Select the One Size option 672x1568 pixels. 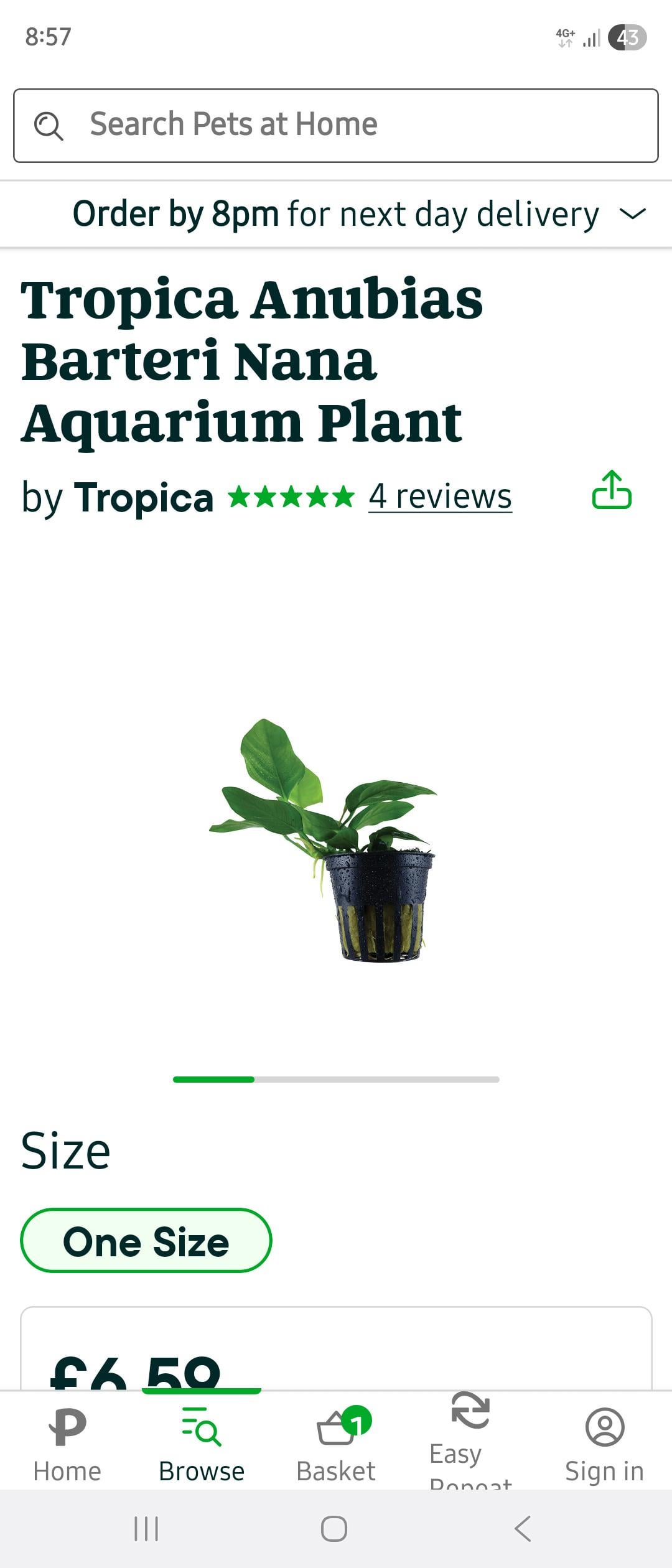[x=146, y=1240]
